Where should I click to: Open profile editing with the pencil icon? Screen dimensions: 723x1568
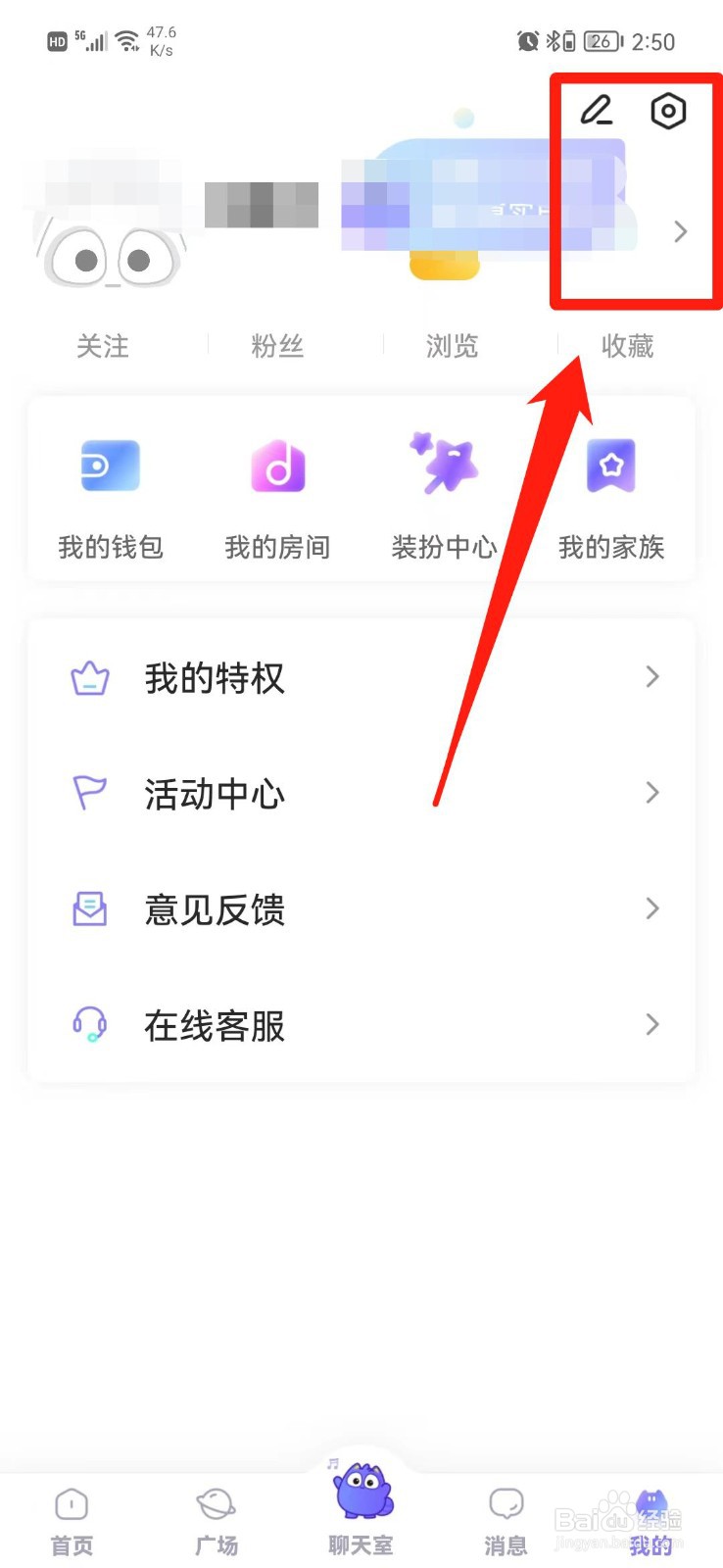click(x=598, y=111)
